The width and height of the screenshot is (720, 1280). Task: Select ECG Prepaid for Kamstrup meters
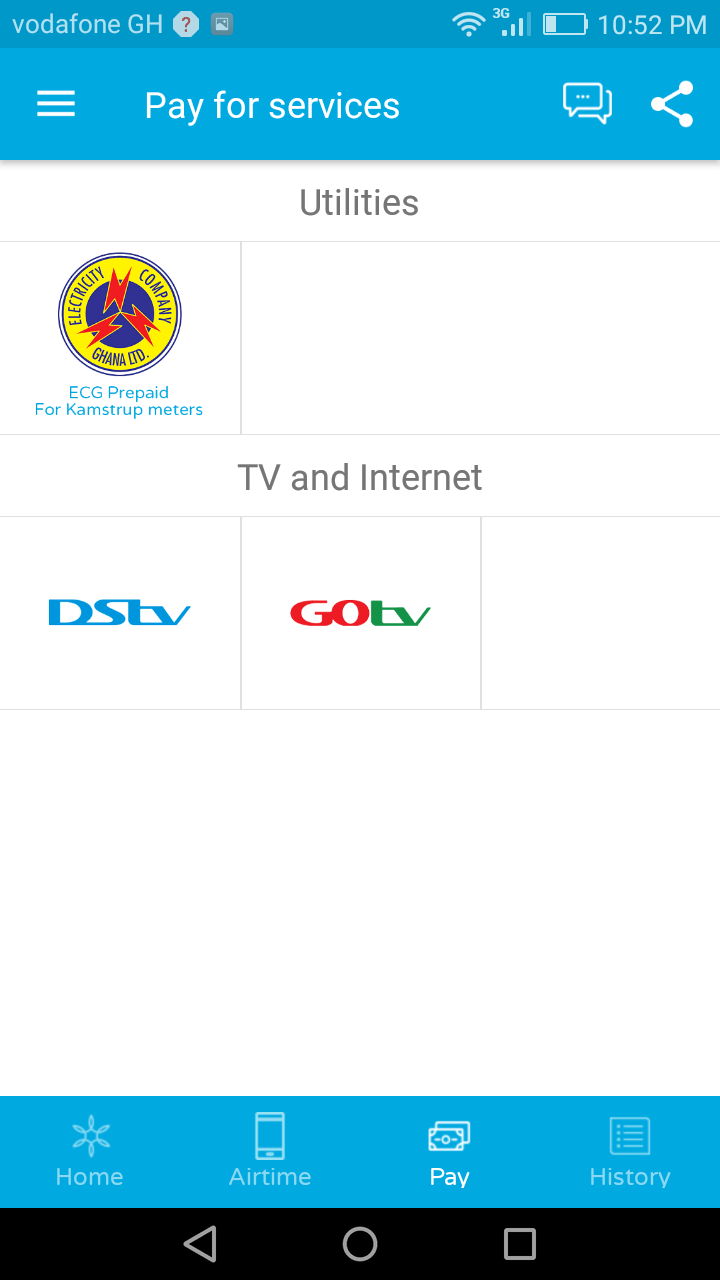120,337
